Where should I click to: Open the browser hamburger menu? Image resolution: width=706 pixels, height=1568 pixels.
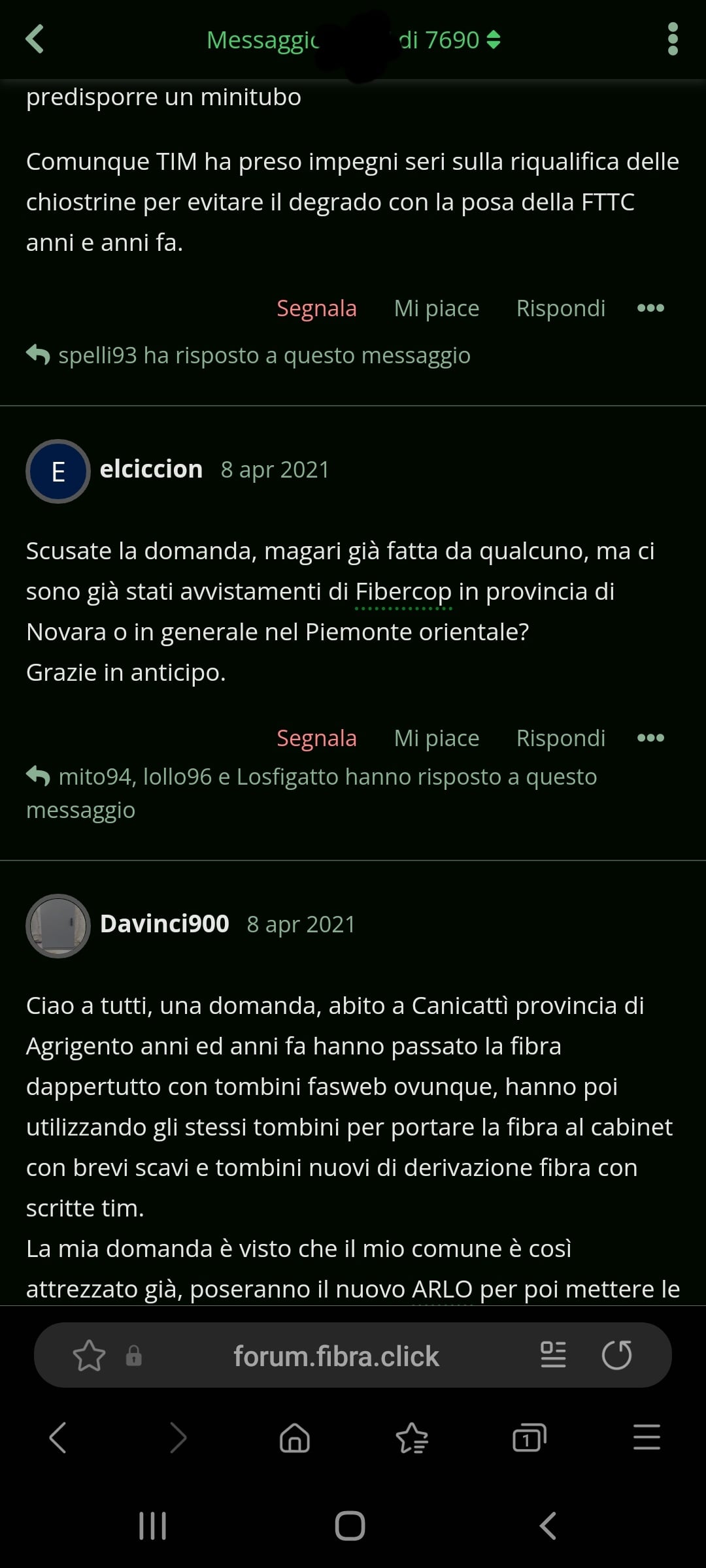[x=647, y=1438]
